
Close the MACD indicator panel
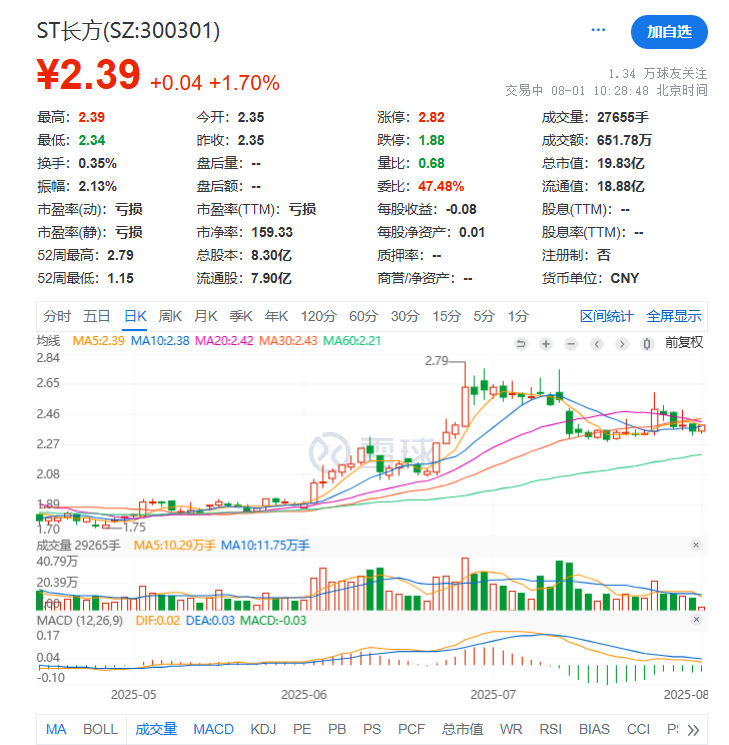point(696,621)
